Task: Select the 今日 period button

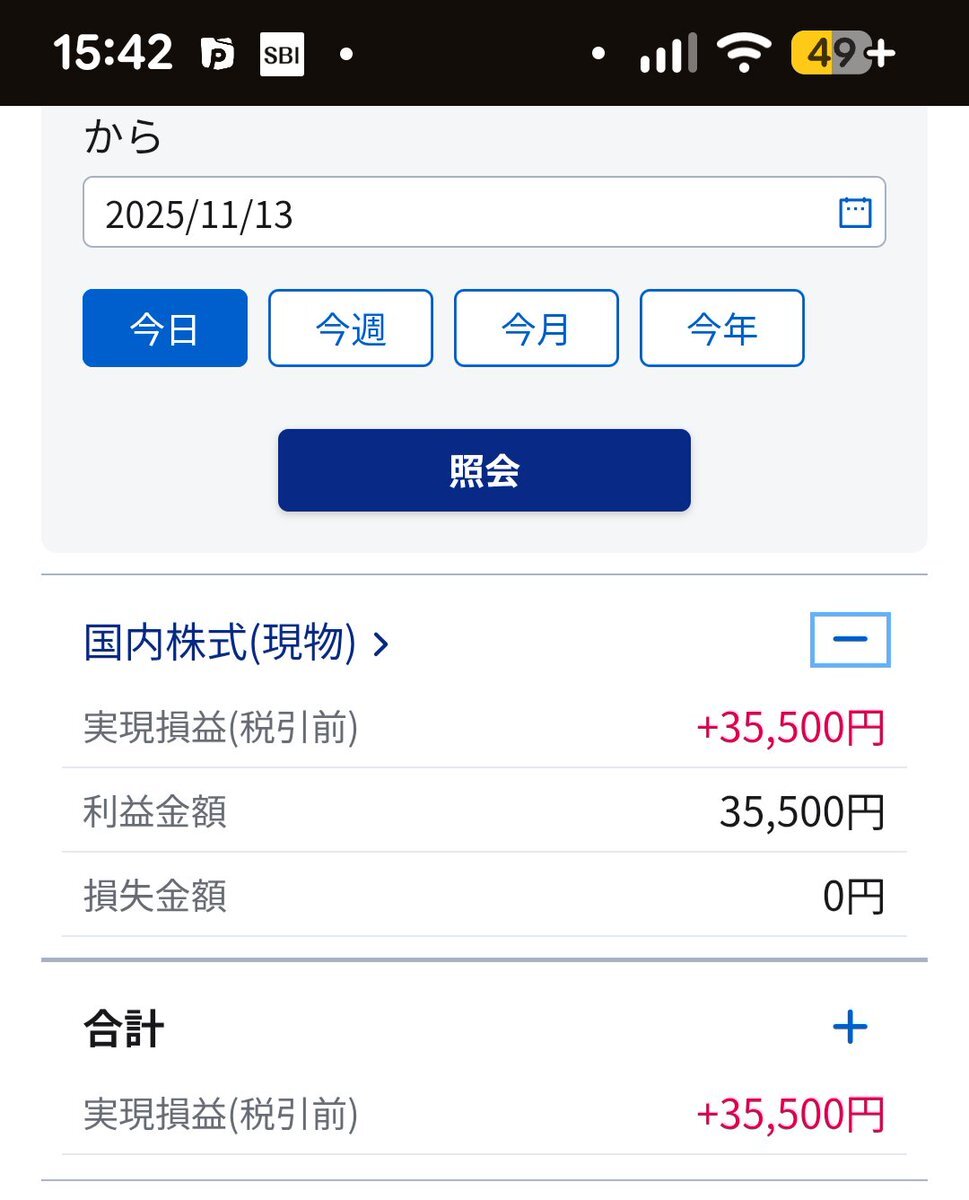Action: (x=165, y=328)
